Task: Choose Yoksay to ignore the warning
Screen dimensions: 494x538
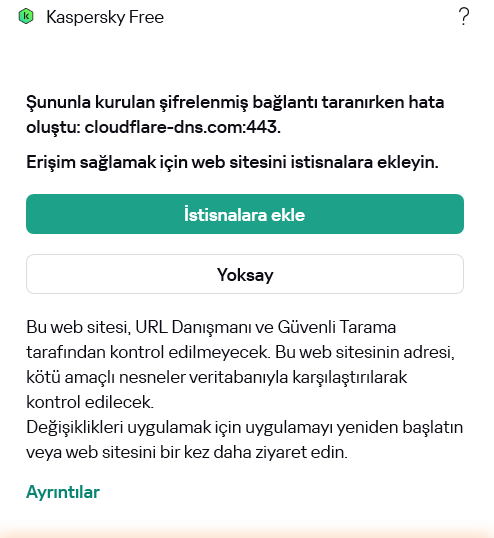Action: (245, 274)
